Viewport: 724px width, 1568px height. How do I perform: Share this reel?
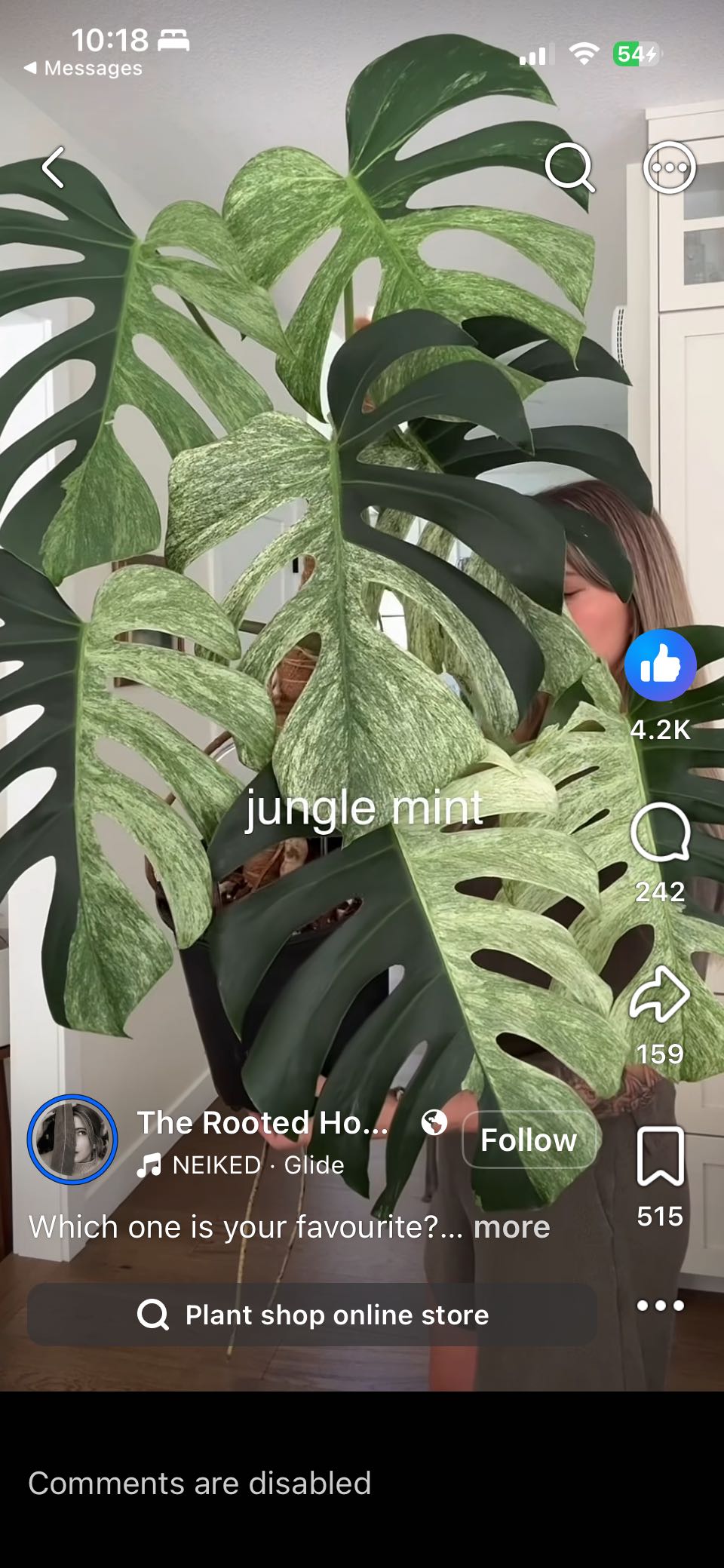(x=660, y=993)
